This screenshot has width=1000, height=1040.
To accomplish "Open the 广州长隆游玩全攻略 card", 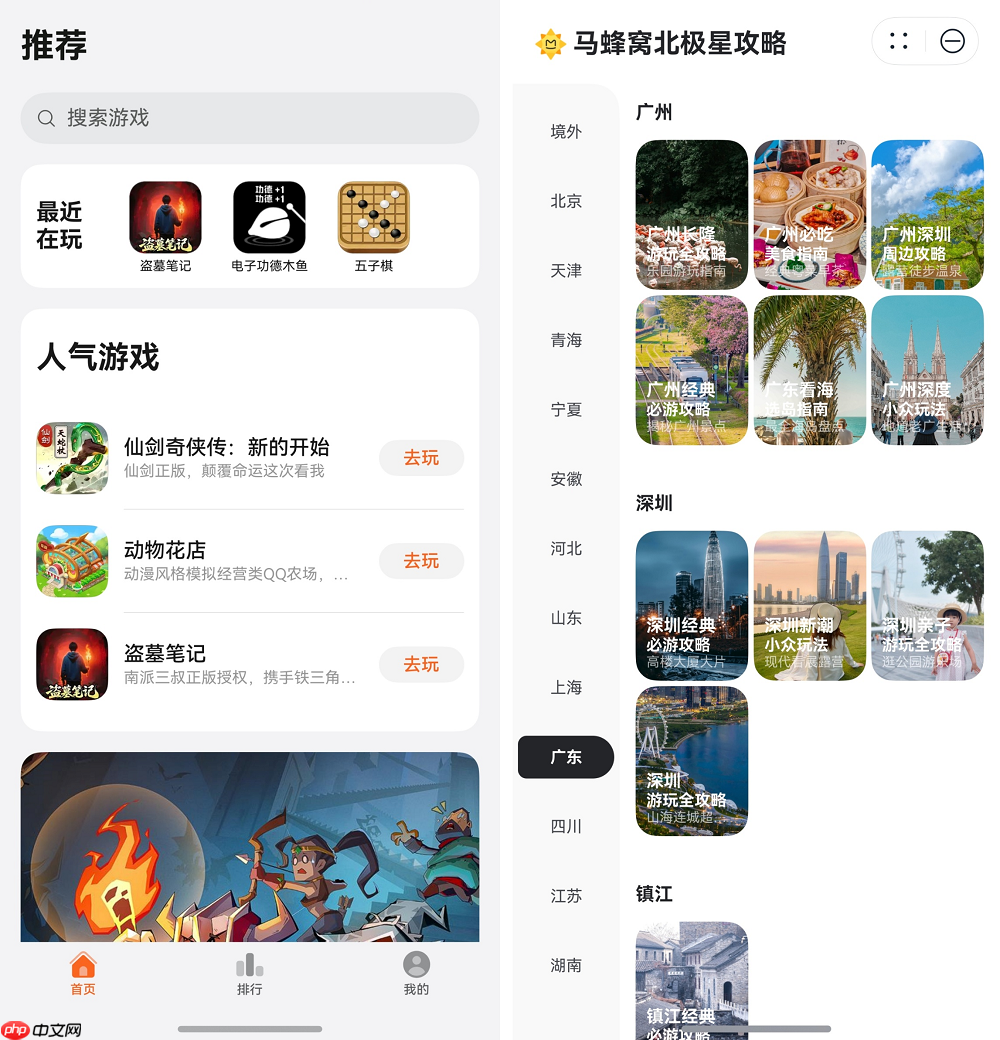I will tap(691, 214).
